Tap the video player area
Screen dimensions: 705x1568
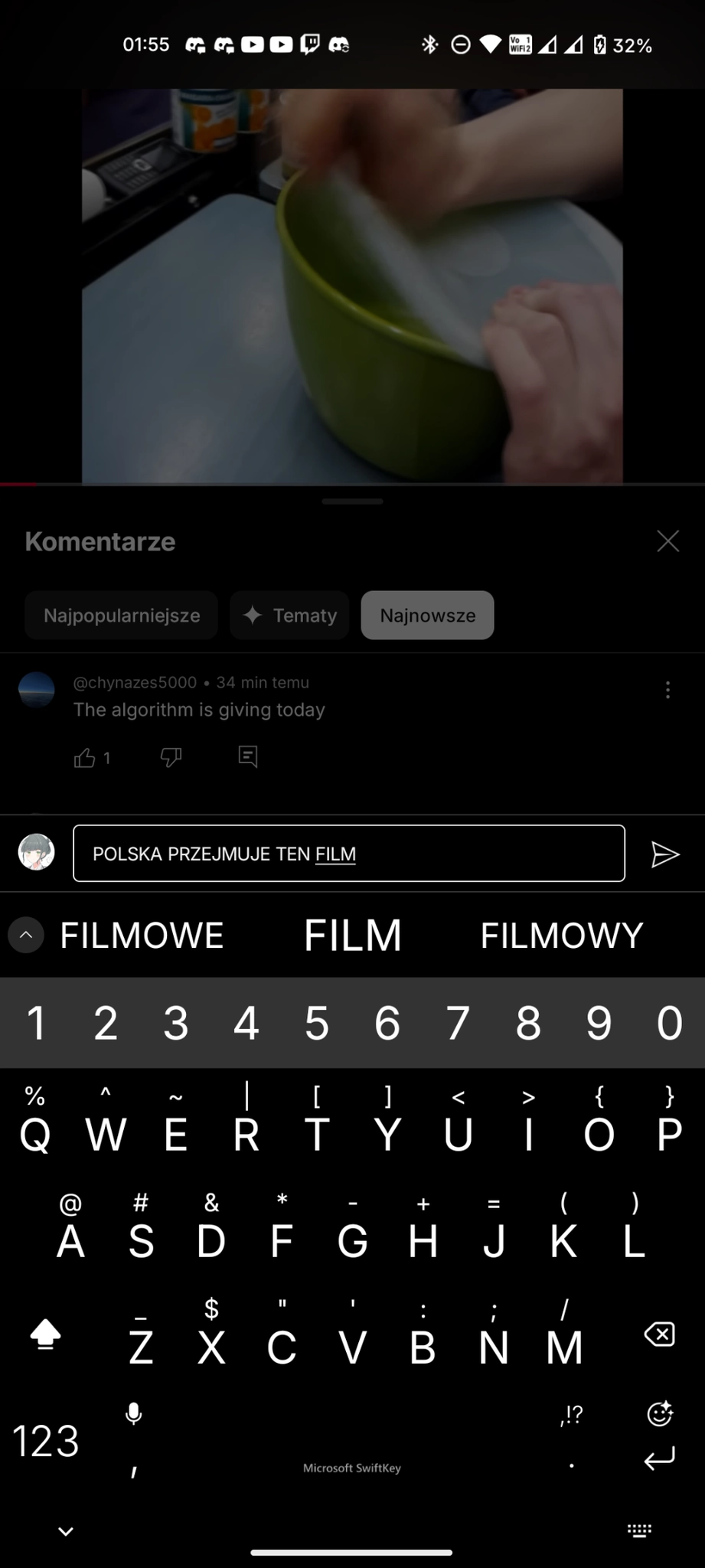click(x=352, y=286)
